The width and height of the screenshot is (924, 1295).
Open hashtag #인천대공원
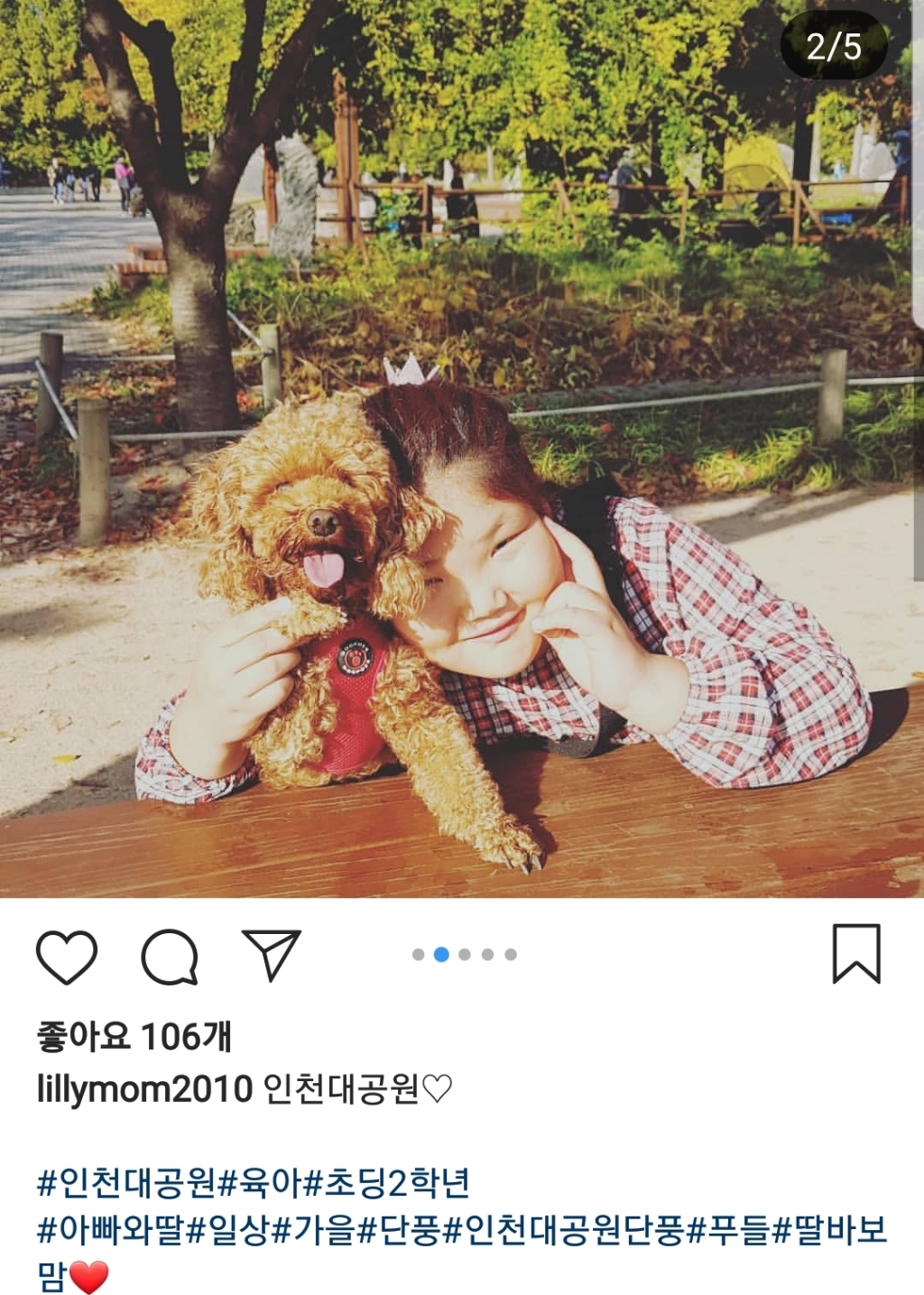click(x=126, y=1182)
